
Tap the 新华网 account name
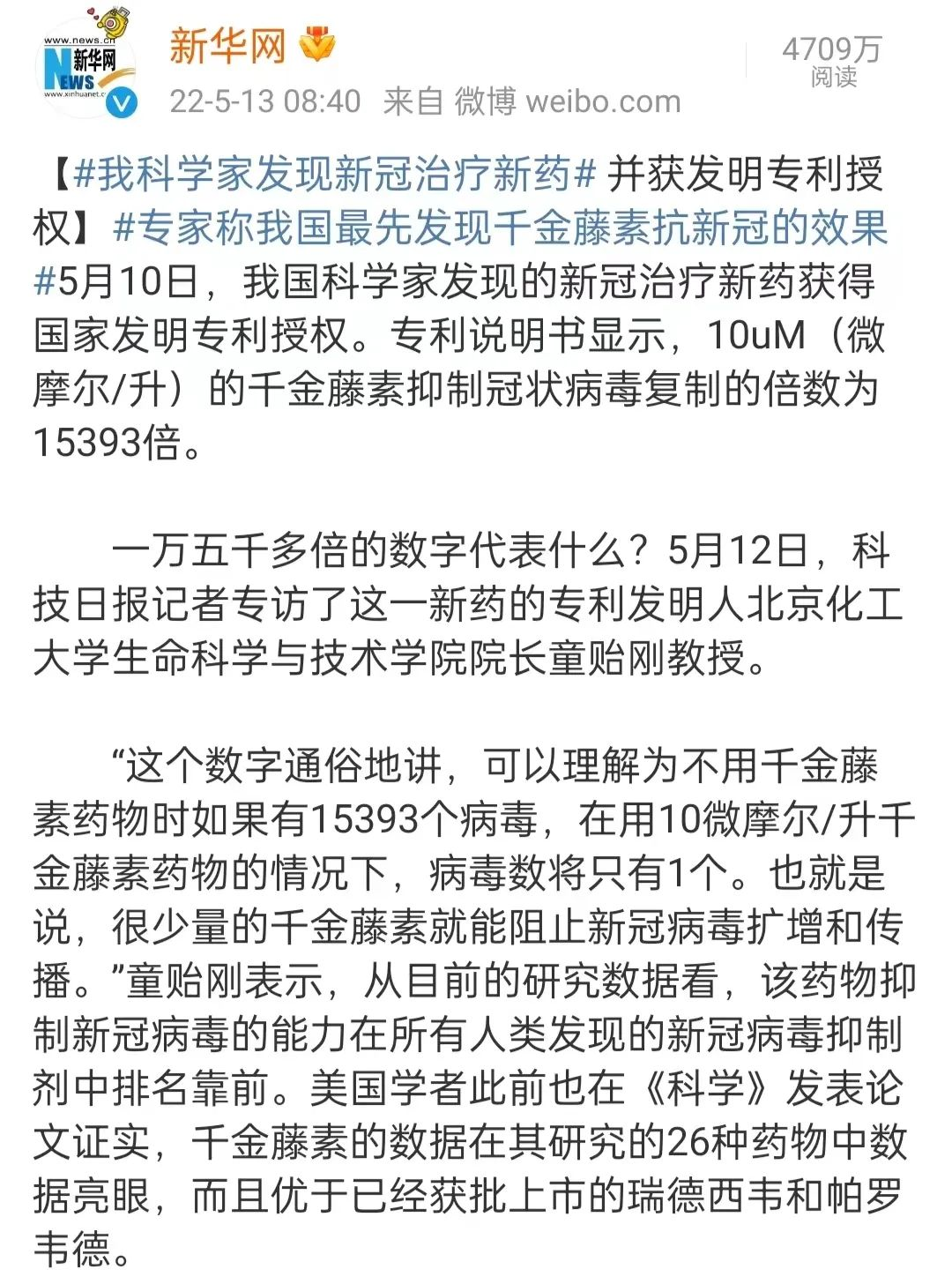(227, 46)
